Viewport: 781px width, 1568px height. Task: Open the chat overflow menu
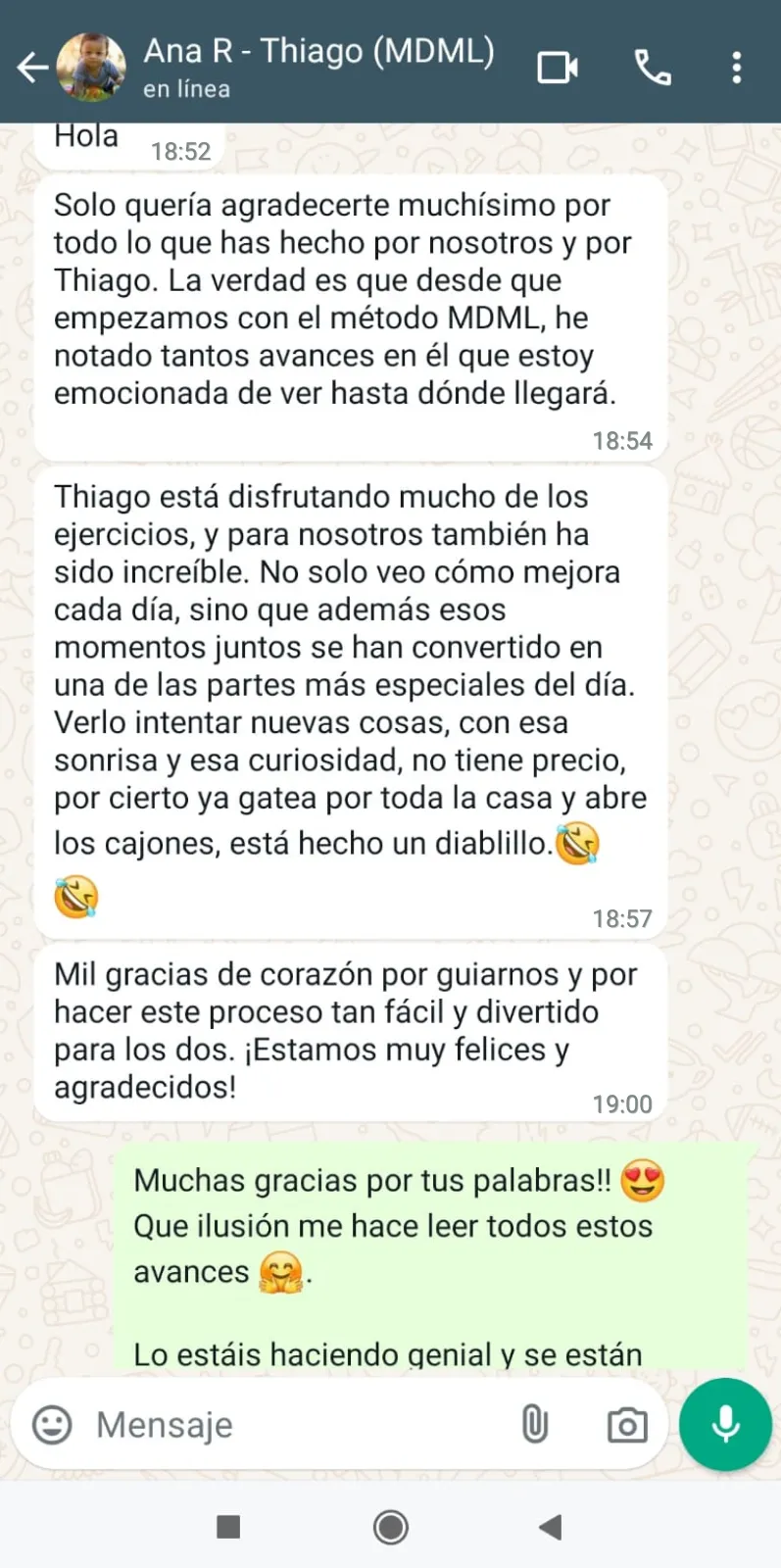[x=737, y=68]
